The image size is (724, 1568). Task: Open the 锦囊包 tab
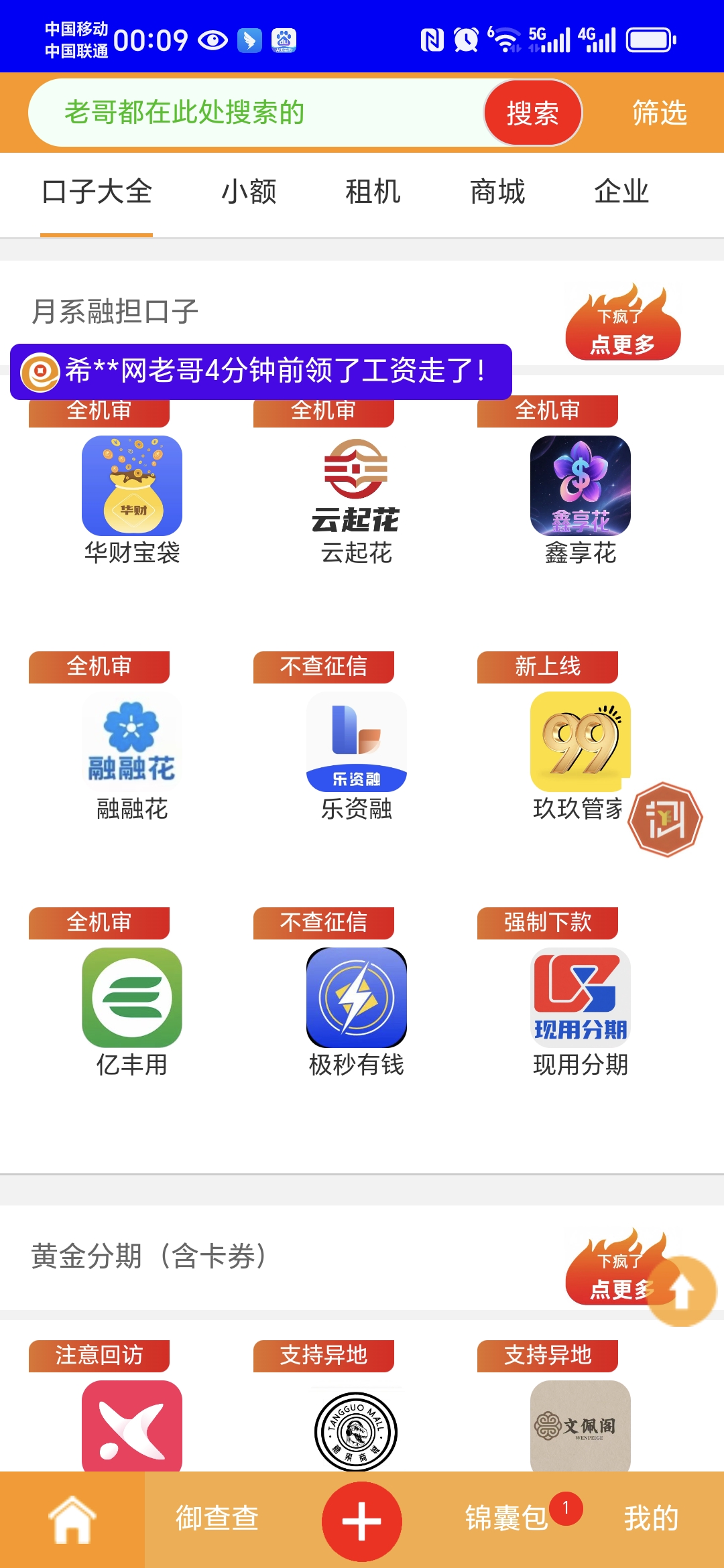pos(507,1518)
